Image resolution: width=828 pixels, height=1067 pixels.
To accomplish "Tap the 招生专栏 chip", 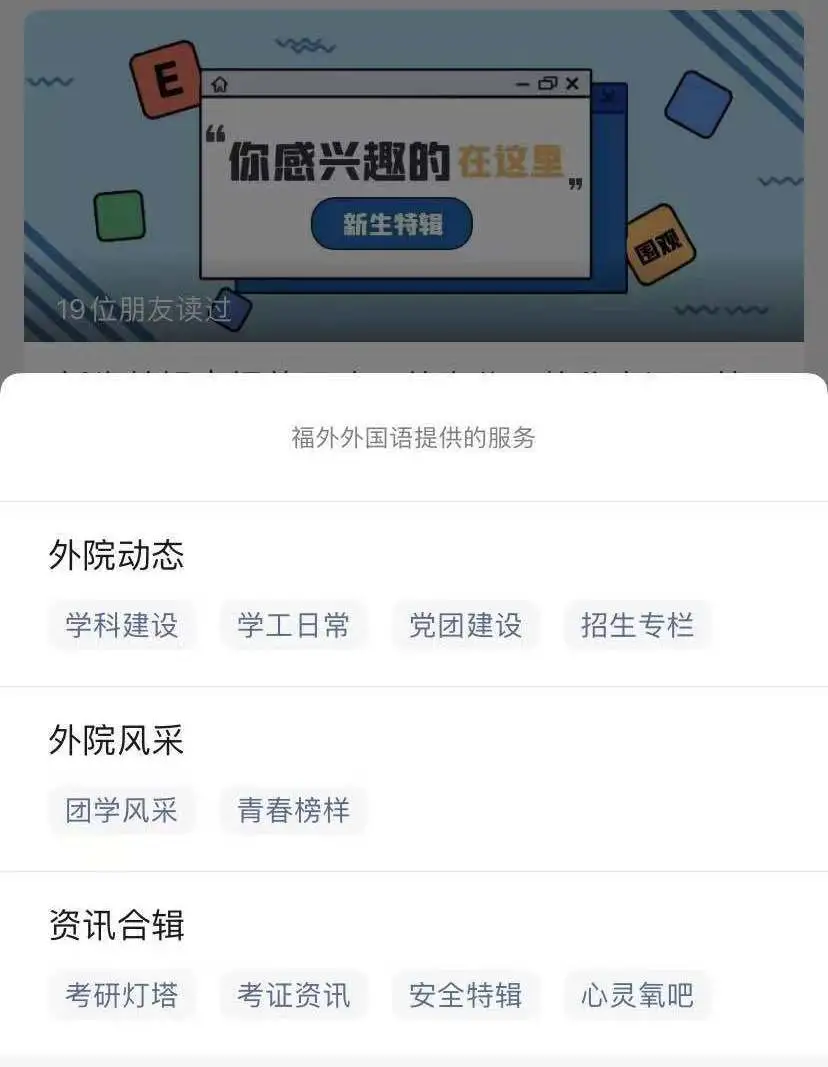I will pyautogui.click(x=637, y=626).
